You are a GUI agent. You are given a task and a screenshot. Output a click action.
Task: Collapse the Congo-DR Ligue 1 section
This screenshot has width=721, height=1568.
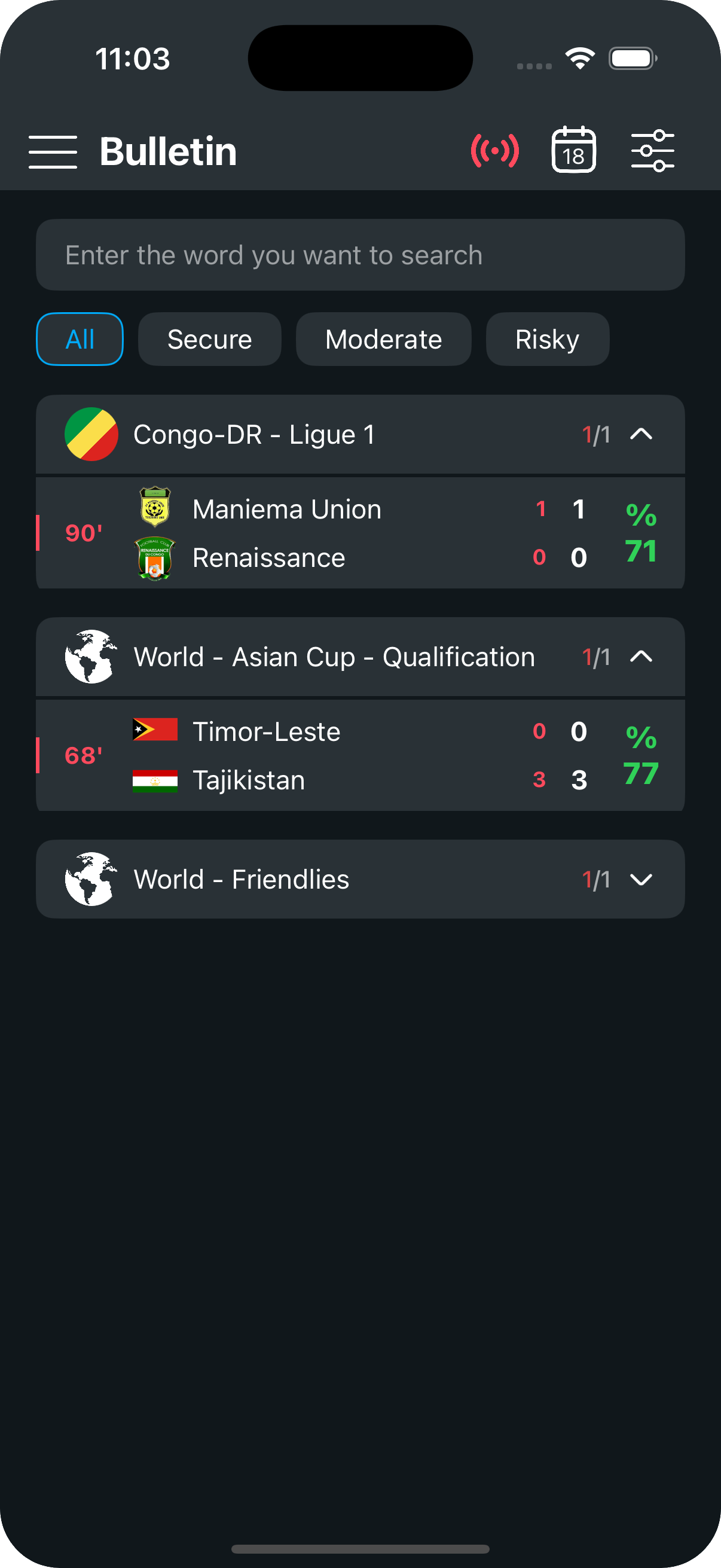[641, 434]
